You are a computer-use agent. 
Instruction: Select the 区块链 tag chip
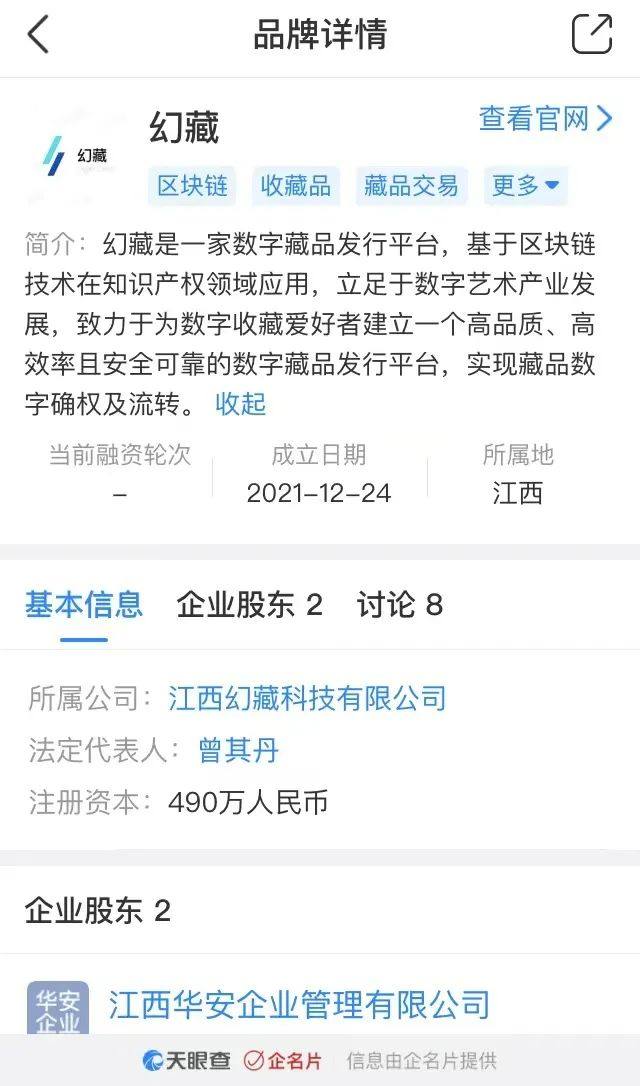pyautogui.click(x=194, y=186)
